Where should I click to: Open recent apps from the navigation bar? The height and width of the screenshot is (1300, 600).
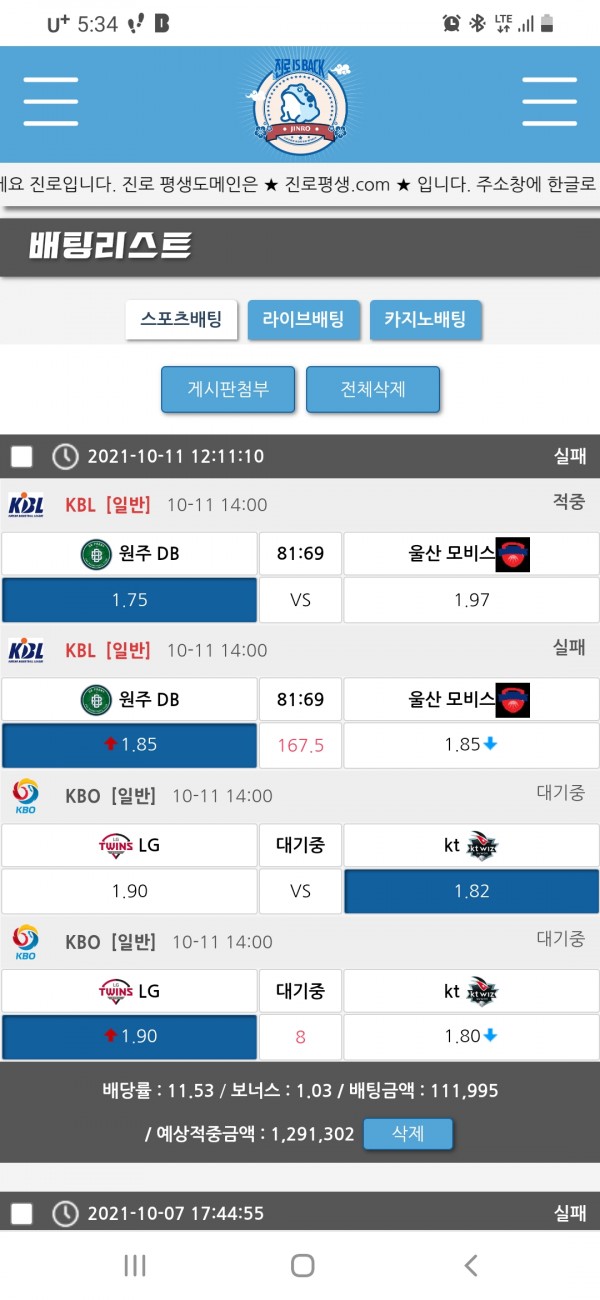135,1266
